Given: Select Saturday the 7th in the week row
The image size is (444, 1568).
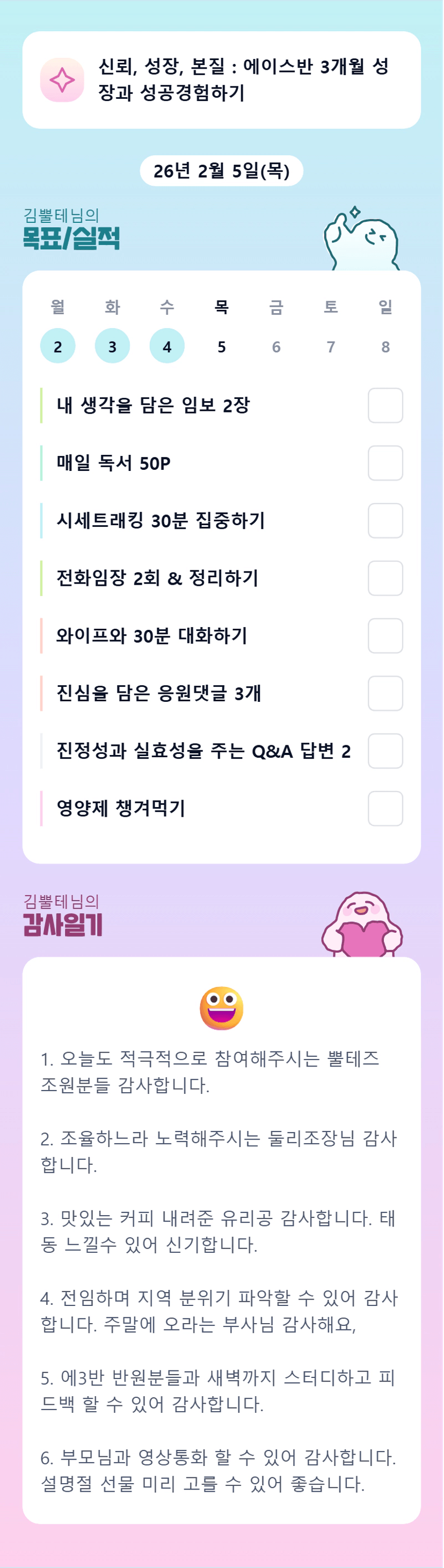Looking at the screenshot, I should click(x=331, y=346).
